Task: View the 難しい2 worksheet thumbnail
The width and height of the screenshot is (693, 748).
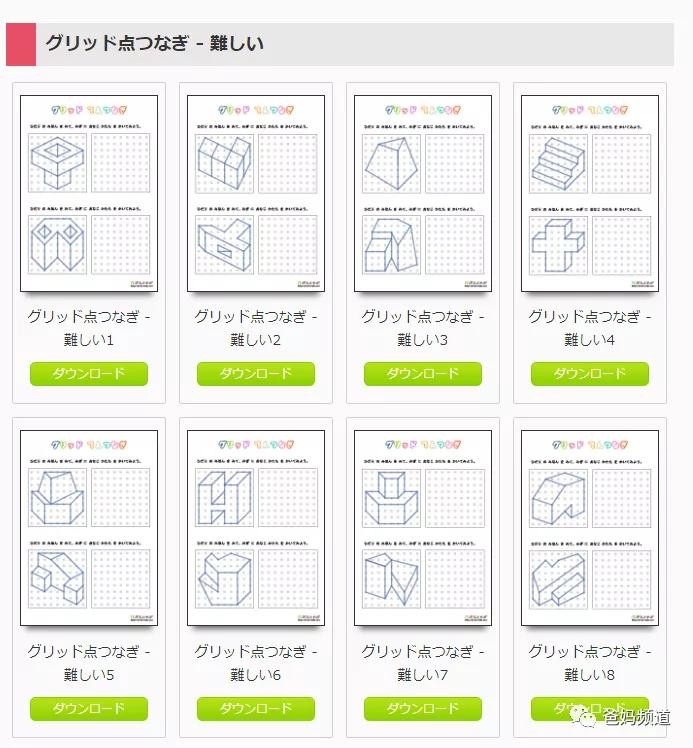Action: [256, 193]
